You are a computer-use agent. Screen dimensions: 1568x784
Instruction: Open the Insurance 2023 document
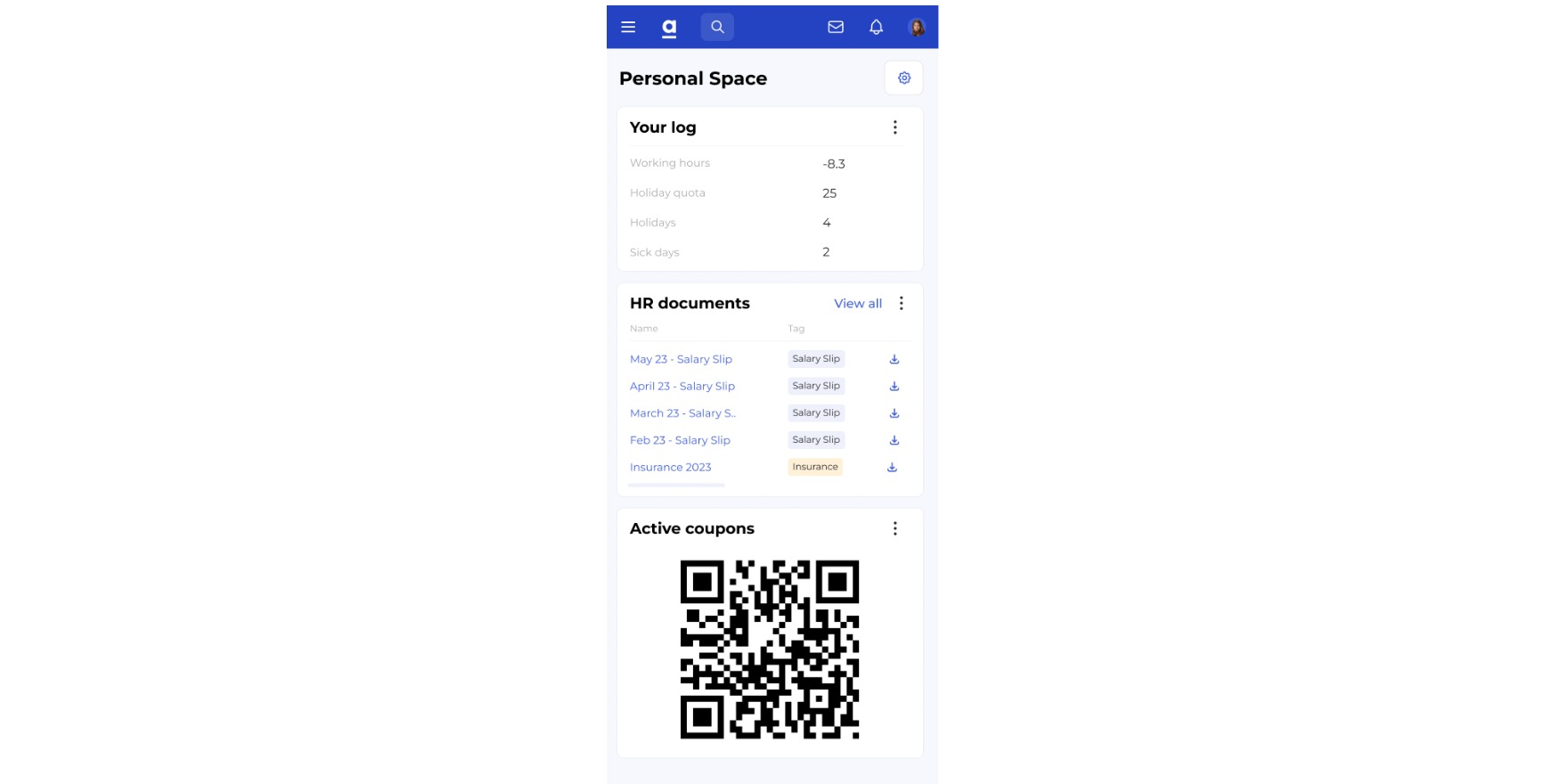[x=670, y=467]
